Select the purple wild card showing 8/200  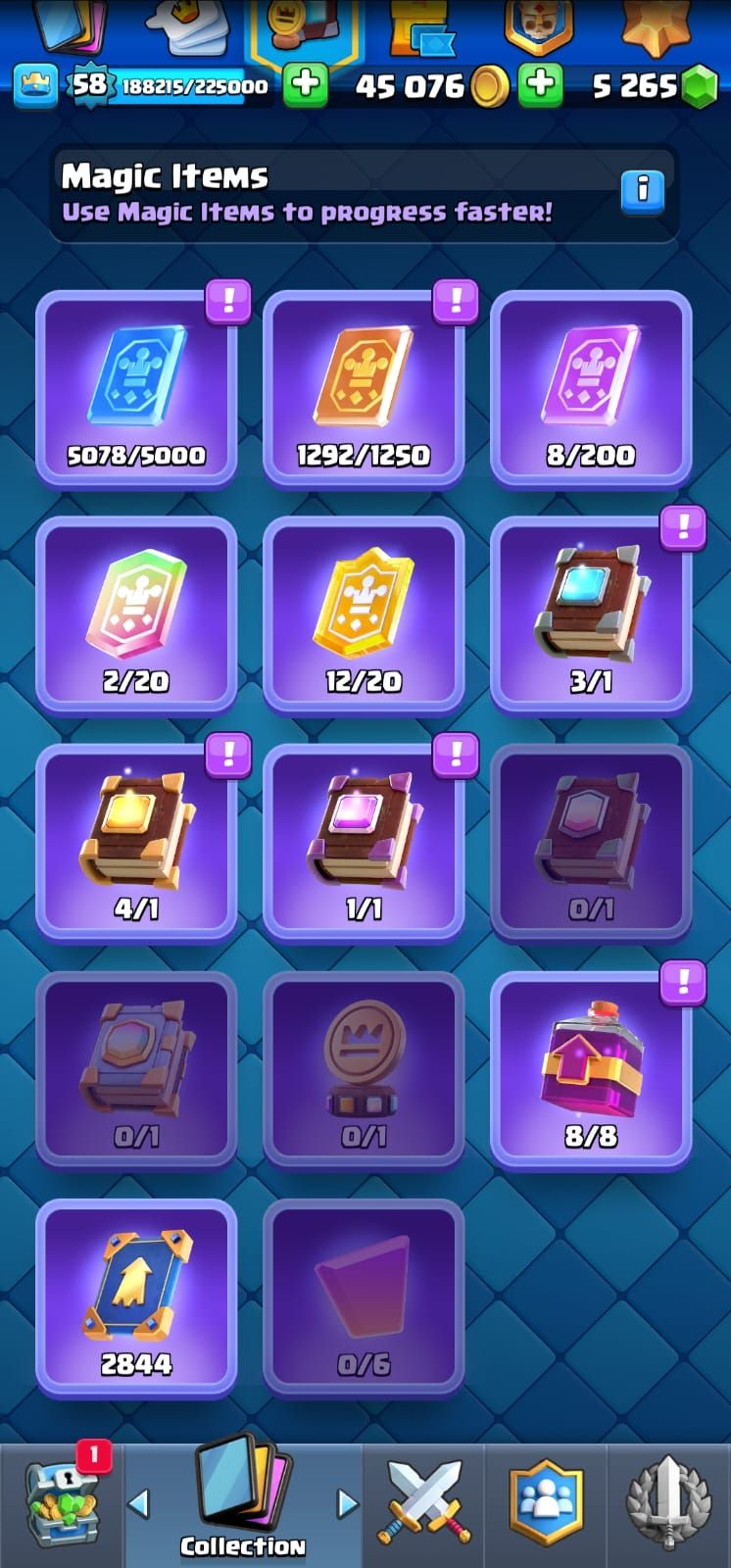click(x=591, y=389)
